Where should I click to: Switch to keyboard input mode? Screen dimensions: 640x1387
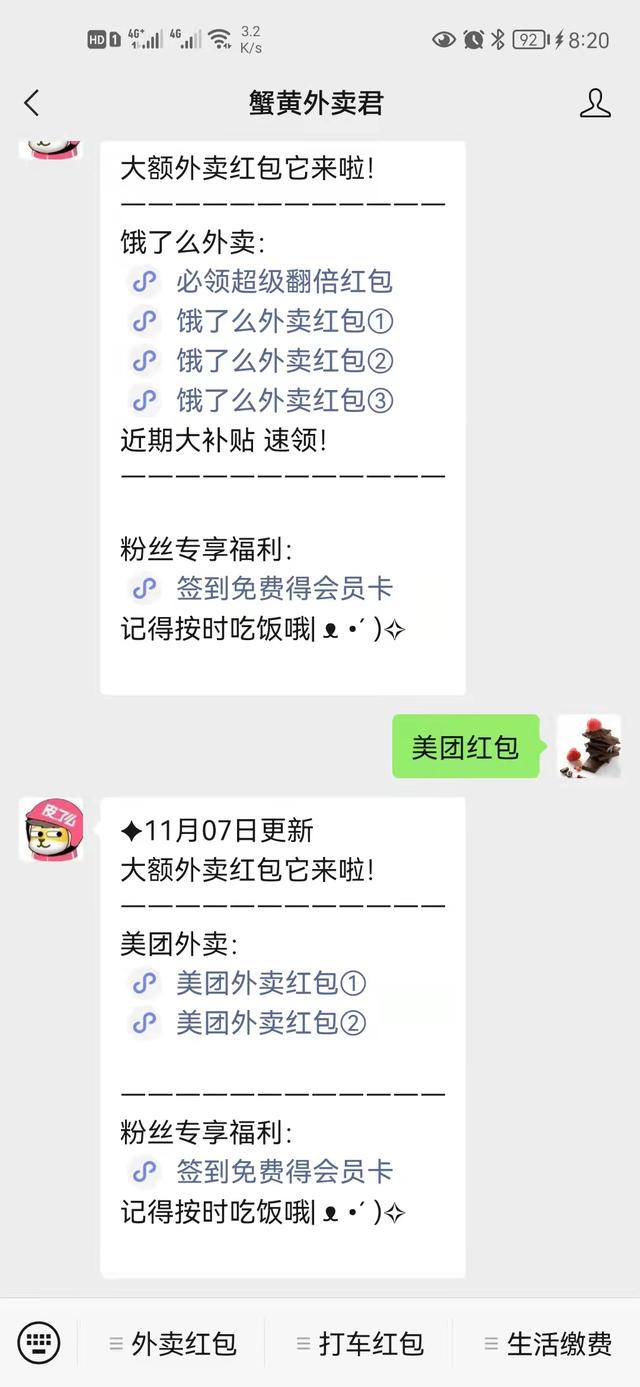click(x=38, y=1342)
